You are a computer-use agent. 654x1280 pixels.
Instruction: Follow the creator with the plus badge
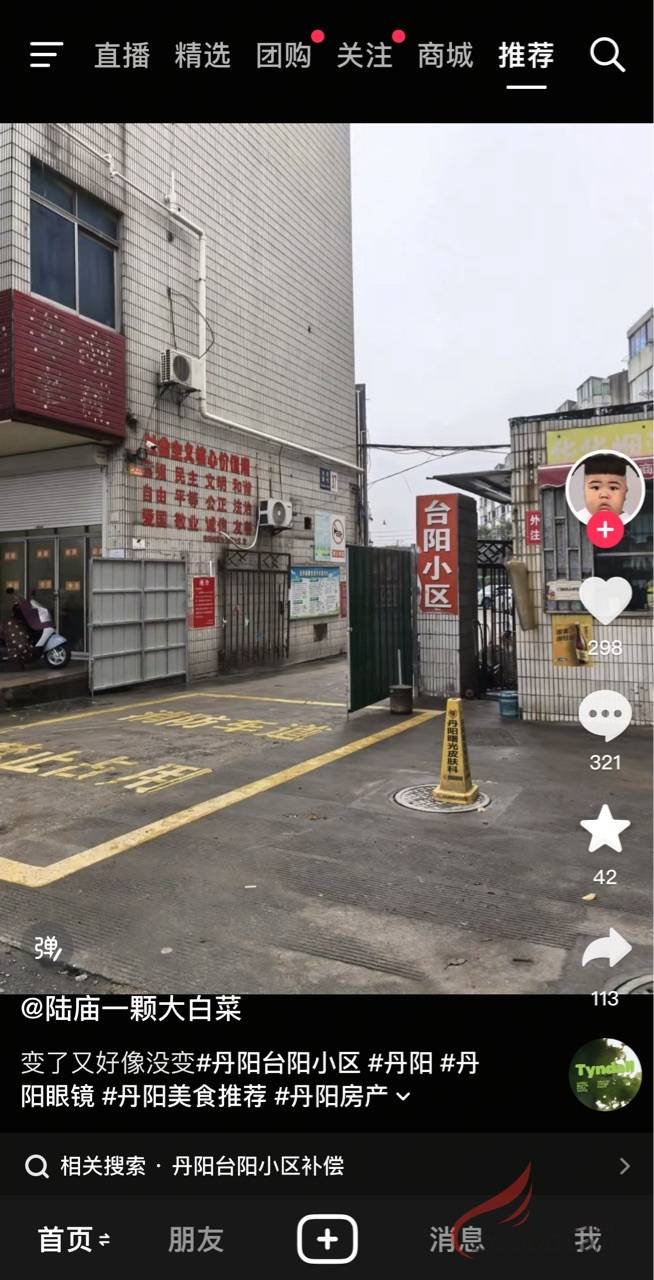pyautogui.click(x=605, y=529)
